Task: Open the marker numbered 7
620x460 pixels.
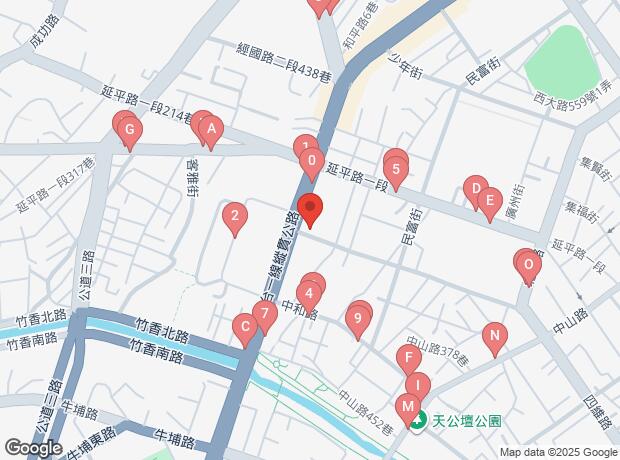Action: (x=264, y=314)
